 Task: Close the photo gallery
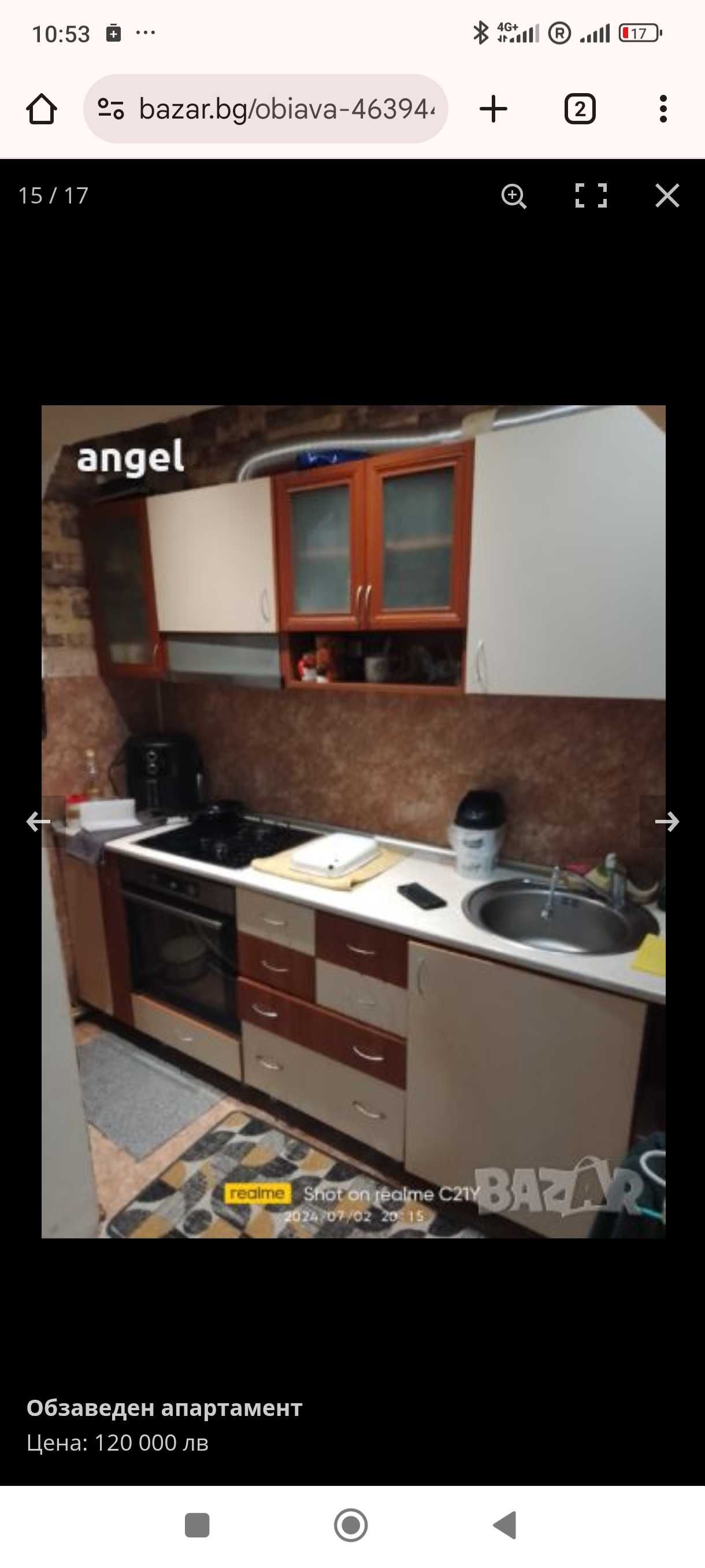click(x=667, y=196)
